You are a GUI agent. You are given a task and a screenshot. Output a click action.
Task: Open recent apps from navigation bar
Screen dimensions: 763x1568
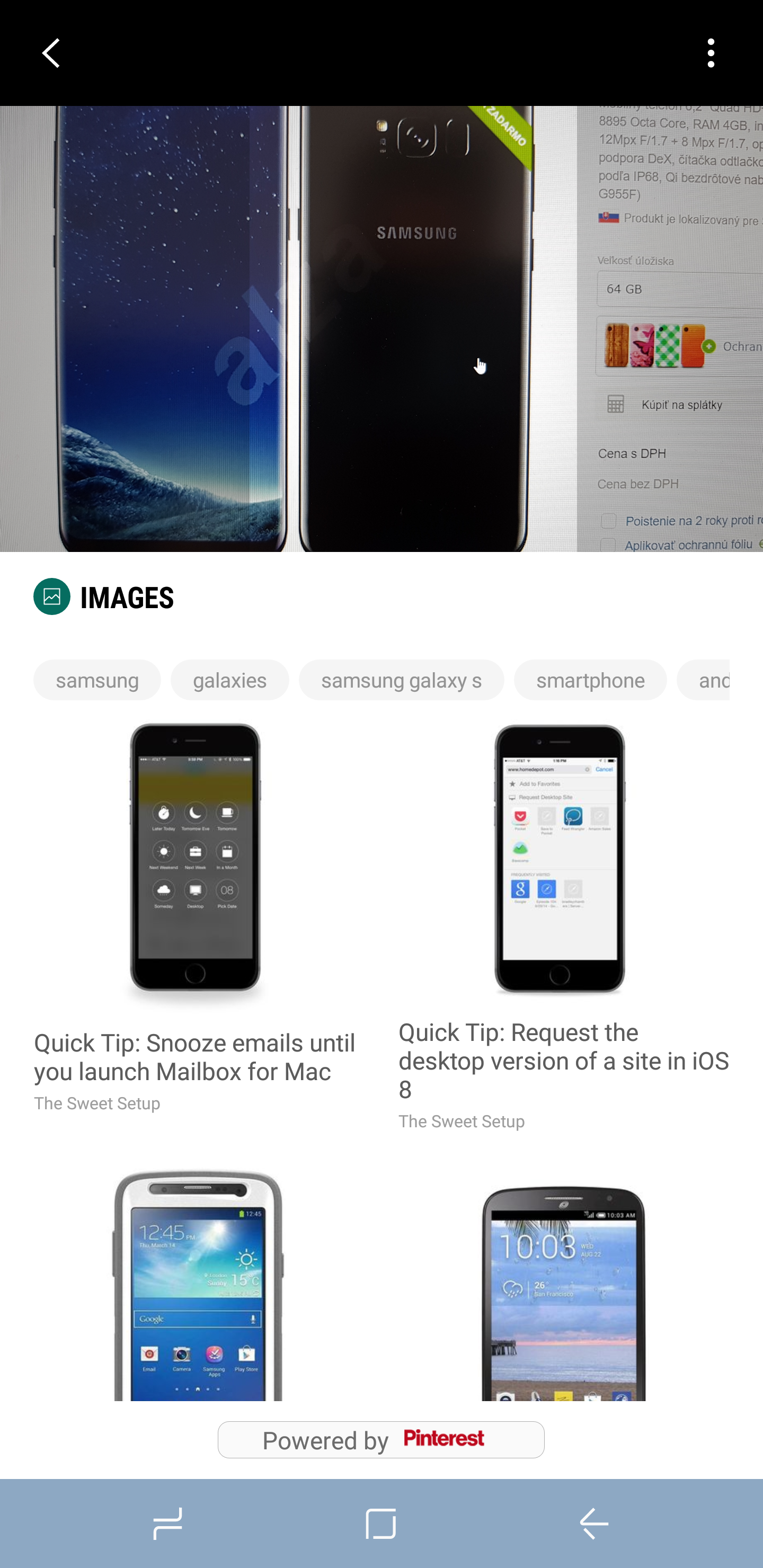pos(167,1524)
